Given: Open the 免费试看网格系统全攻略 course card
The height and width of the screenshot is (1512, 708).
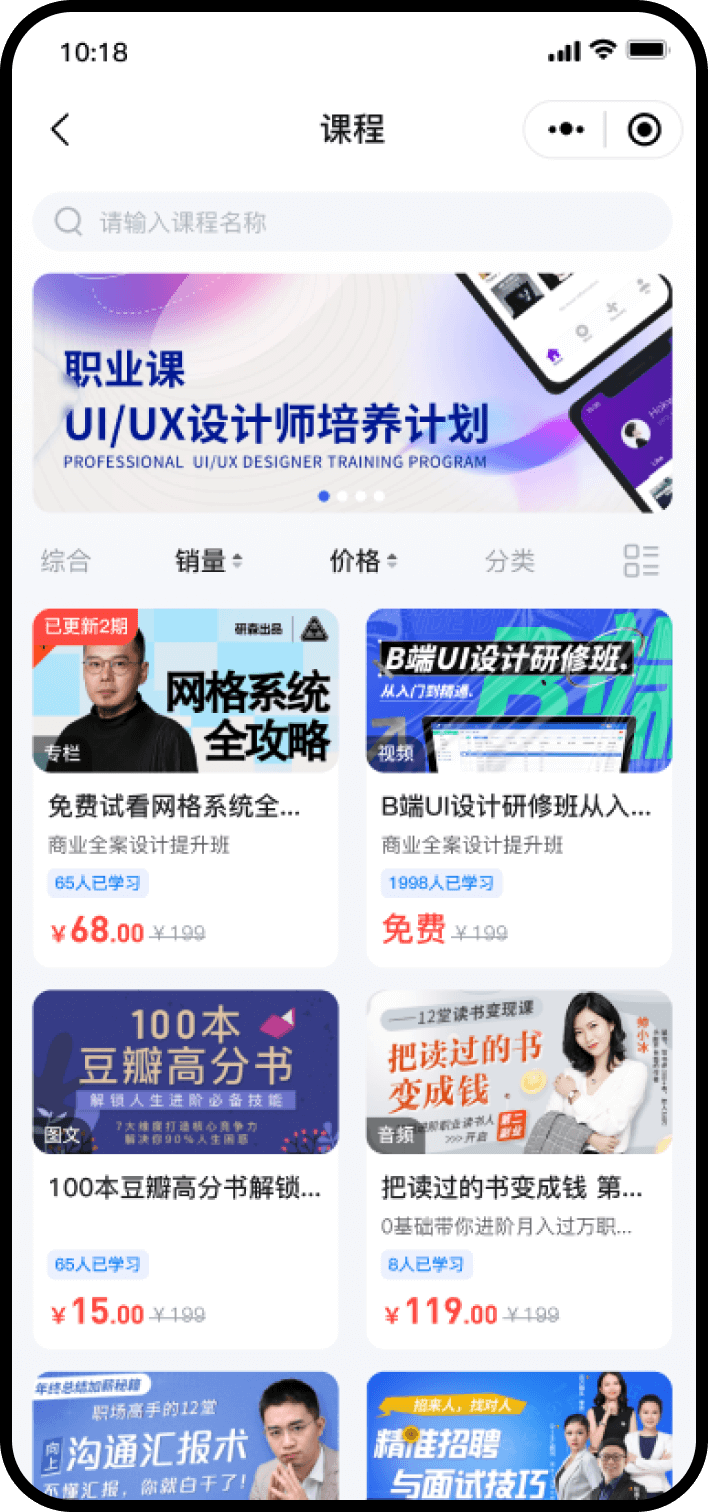Looking at the screenshot, I should tap(186, 787).
